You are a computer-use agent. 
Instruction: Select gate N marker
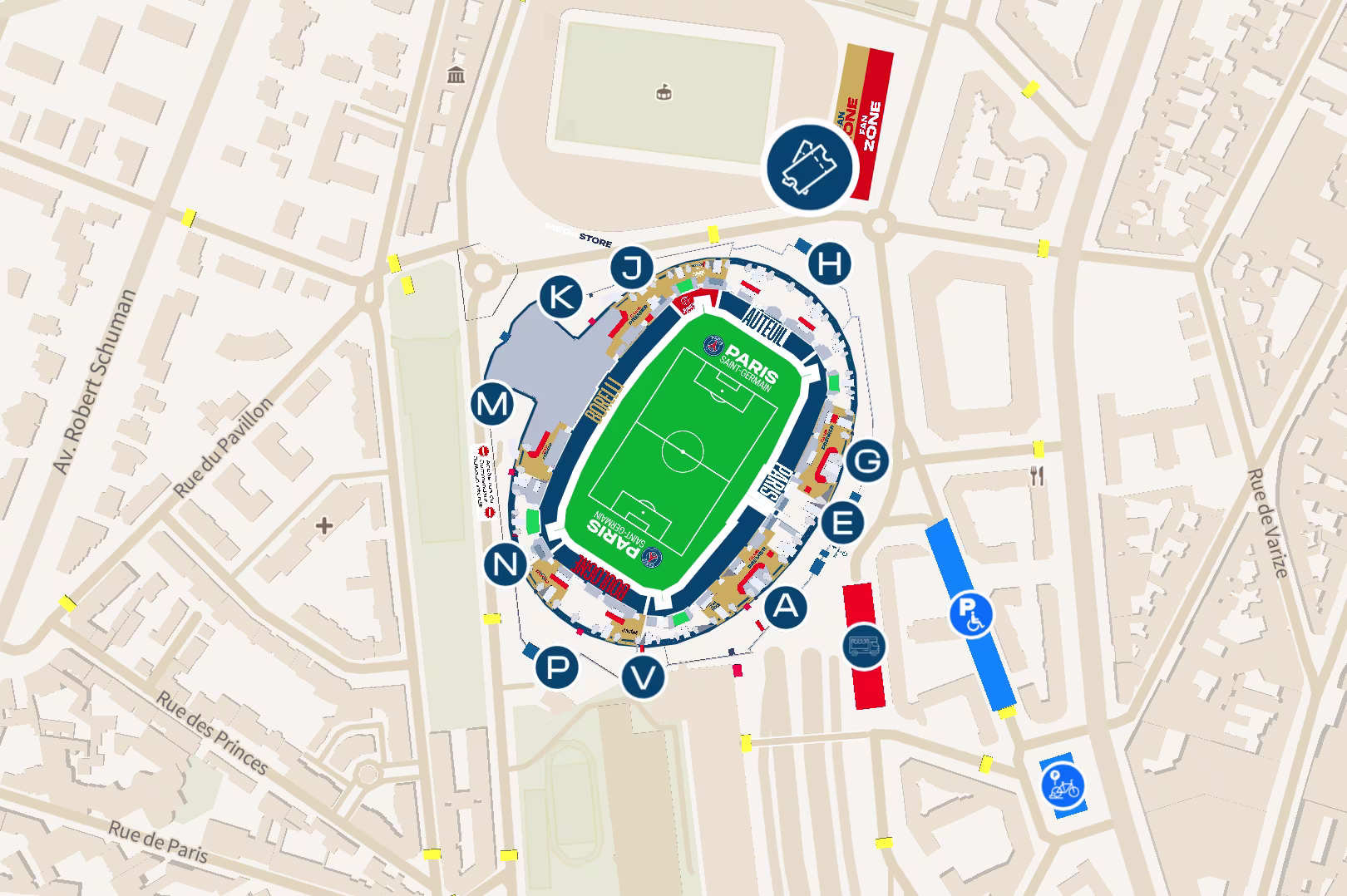[506, 565]
